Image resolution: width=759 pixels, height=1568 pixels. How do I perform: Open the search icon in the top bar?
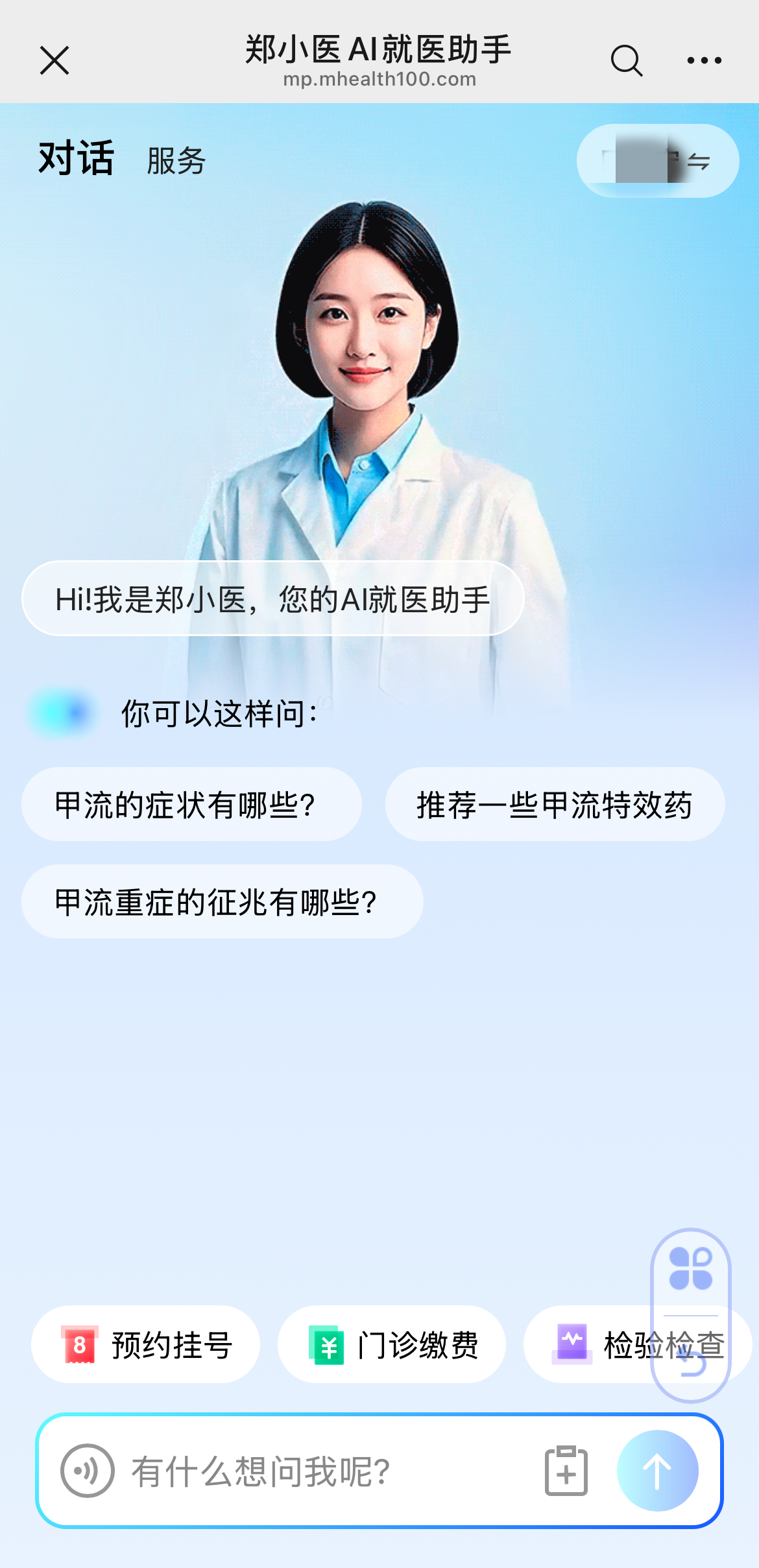point(626,61)
